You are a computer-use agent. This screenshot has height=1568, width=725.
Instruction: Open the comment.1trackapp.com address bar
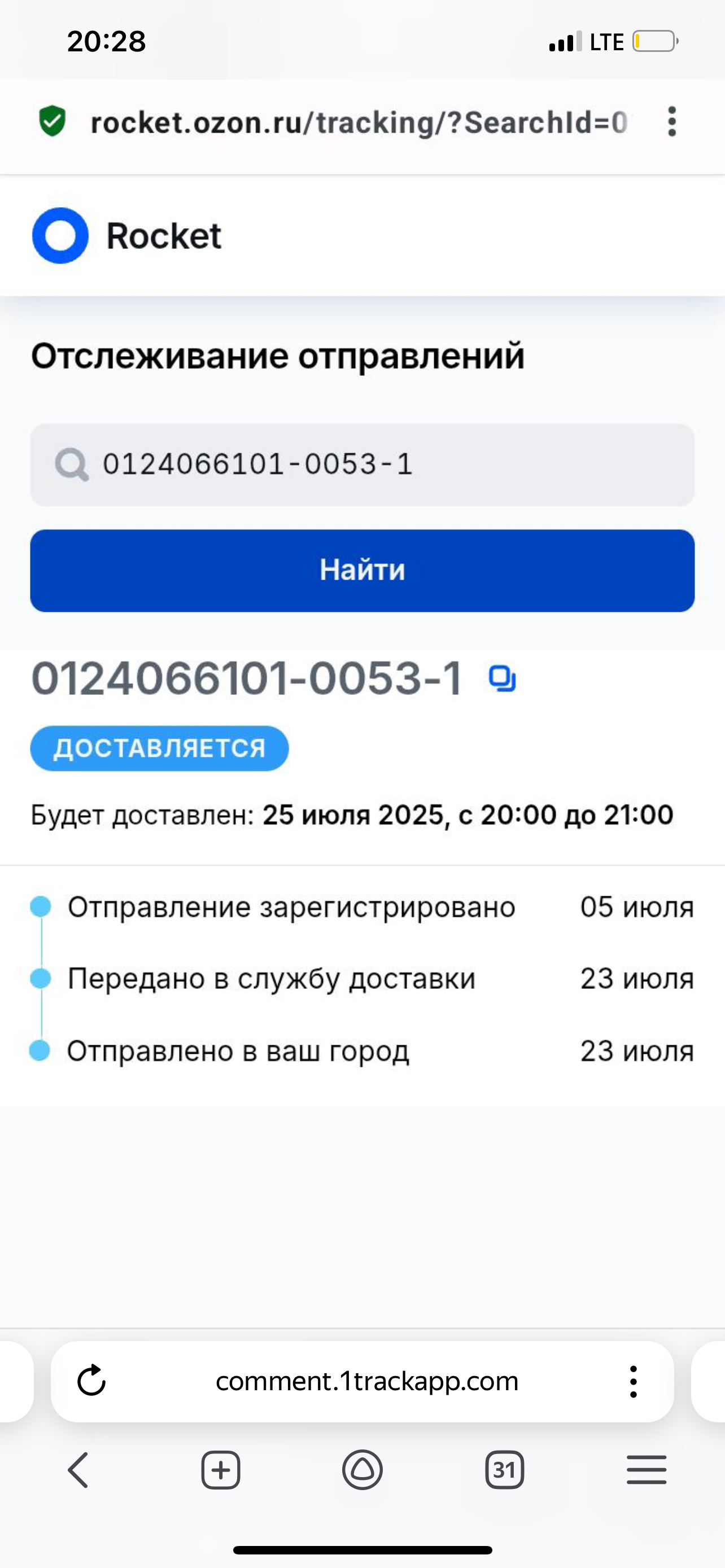click(x=366, y=1381)
